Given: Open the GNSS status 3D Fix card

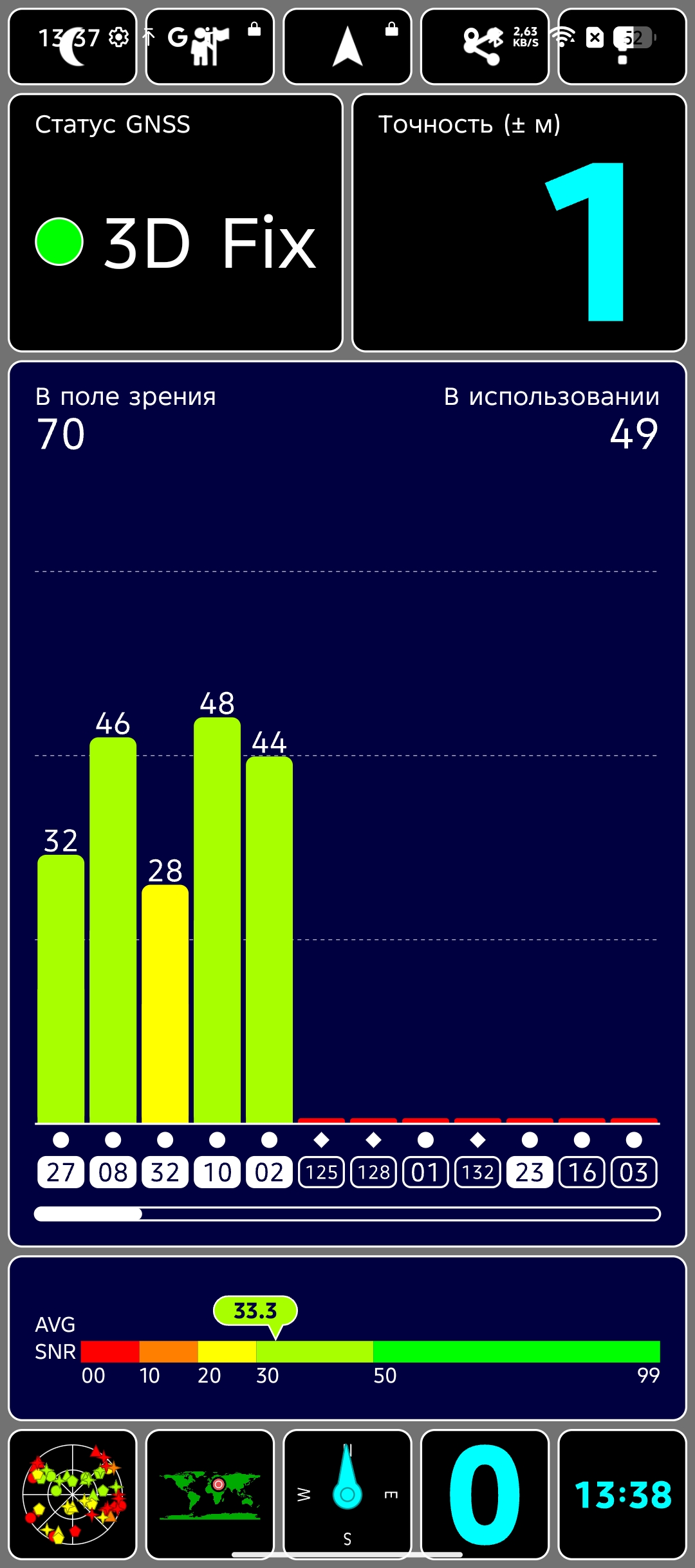Looking at the screenshot, I should 175,223.
